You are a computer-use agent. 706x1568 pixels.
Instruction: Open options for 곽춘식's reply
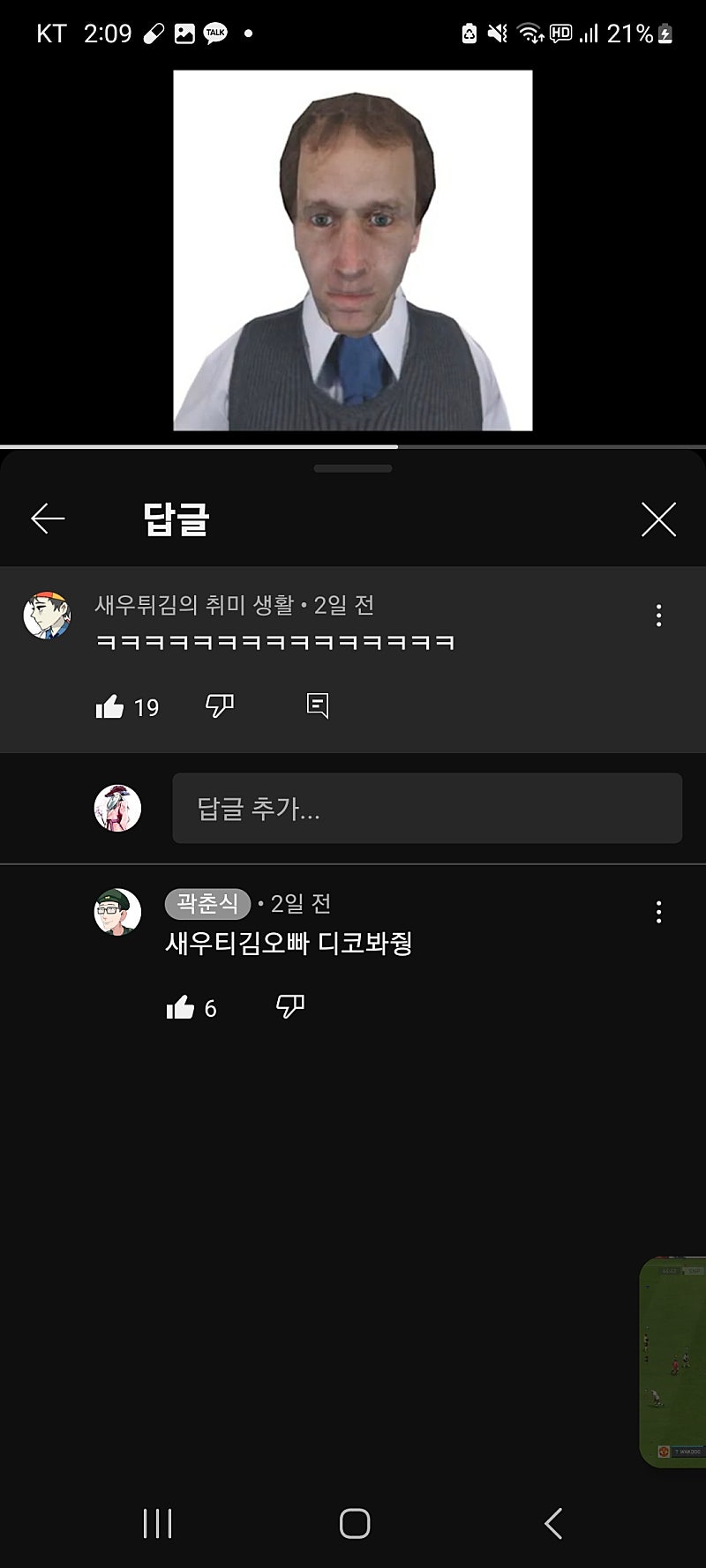658,912
